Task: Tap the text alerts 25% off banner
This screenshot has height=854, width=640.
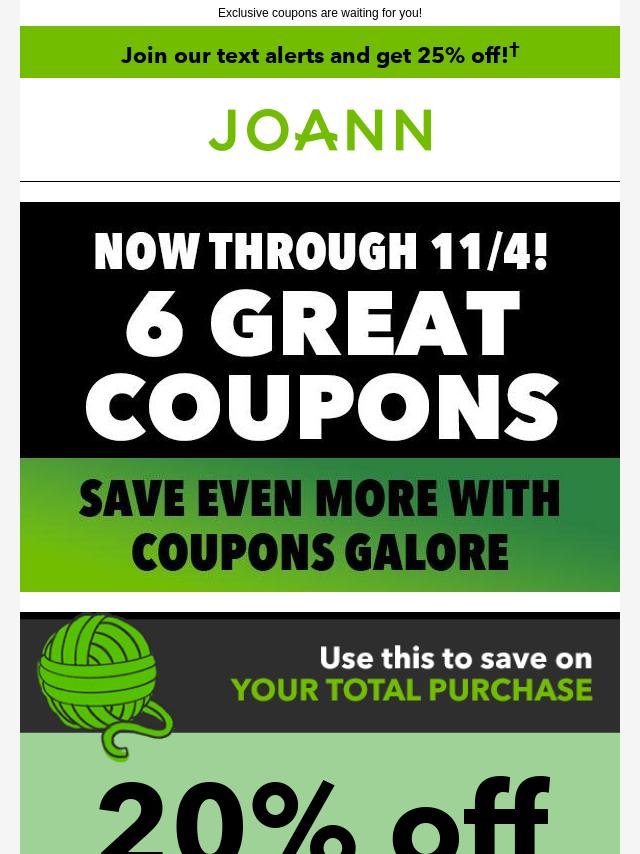Action: coord(320,54)
